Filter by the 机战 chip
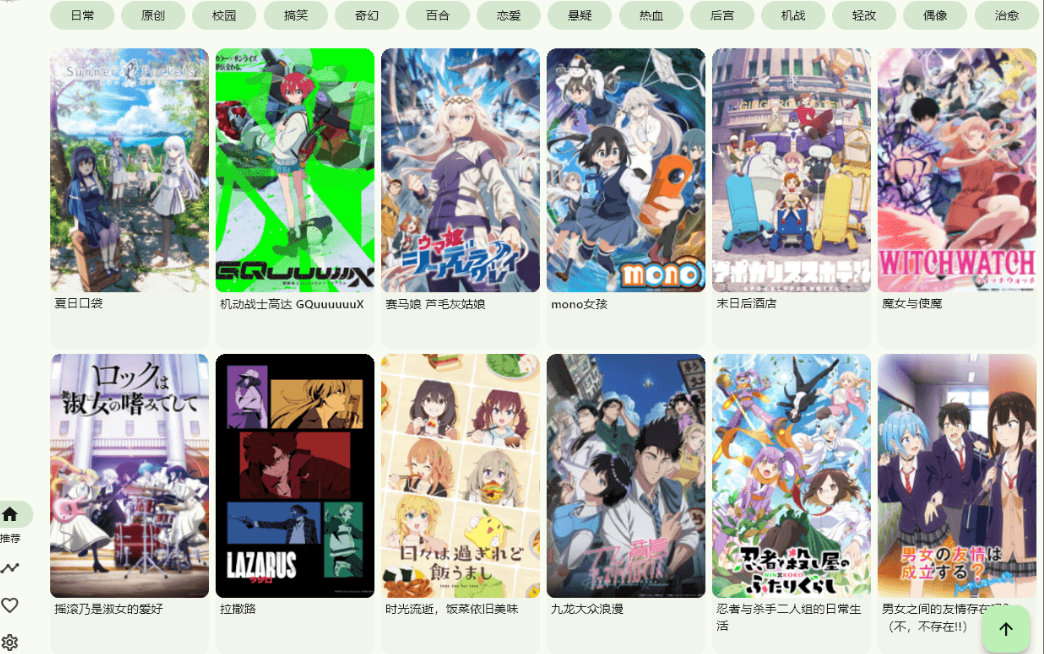Screen dimensions: 1046x654 pos(792,16)
